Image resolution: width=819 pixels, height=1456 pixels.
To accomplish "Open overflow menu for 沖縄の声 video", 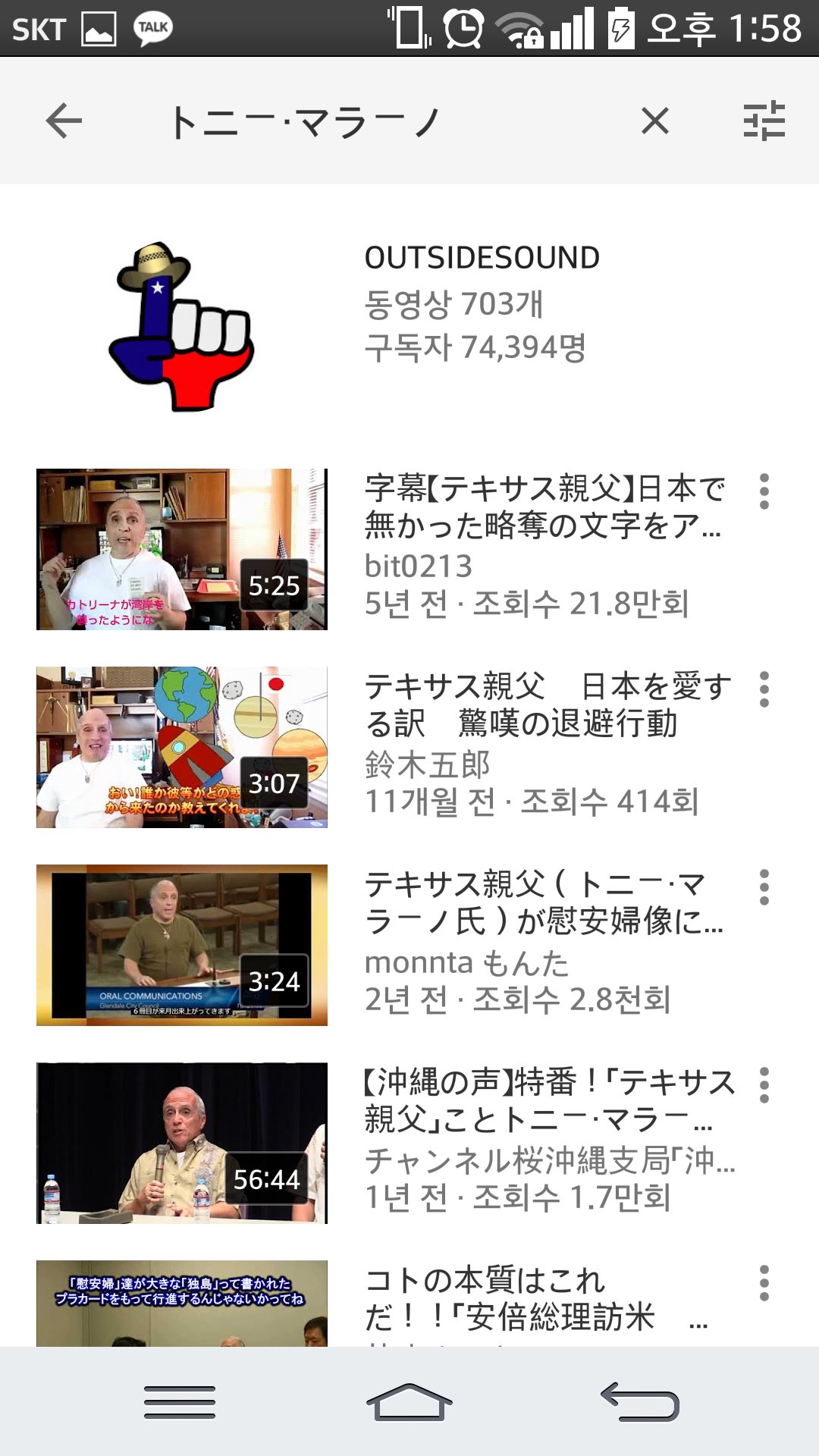I will (x=764, y=1085).
